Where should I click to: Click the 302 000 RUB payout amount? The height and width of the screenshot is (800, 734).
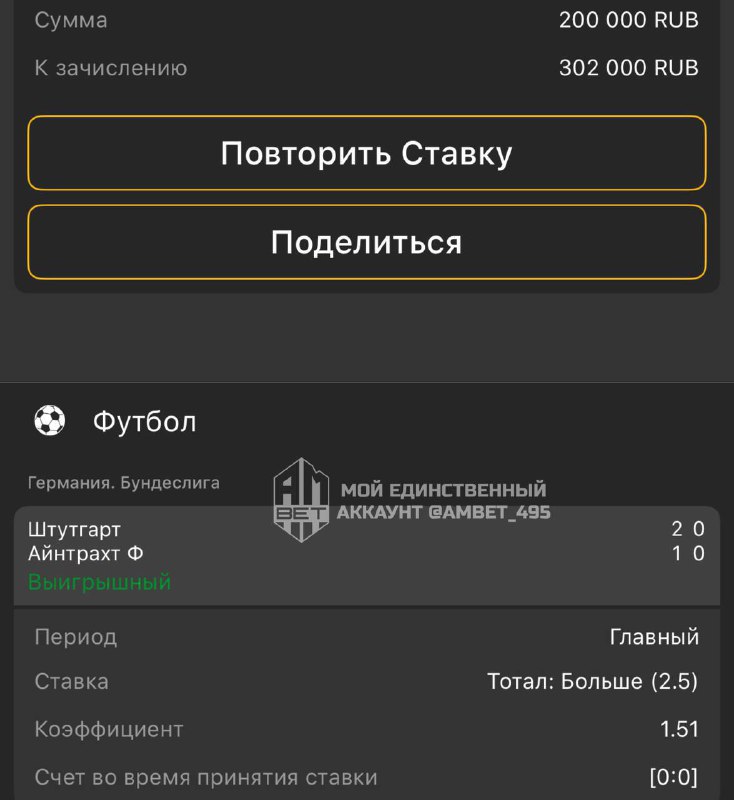pos(628,68)
